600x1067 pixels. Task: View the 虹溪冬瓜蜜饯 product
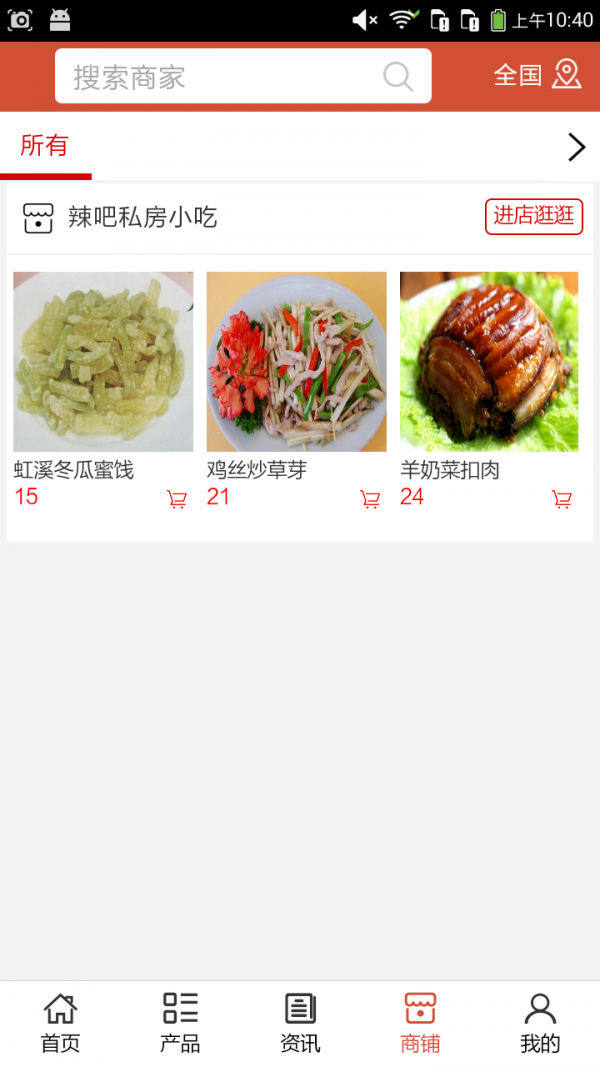[x=103, y=362]
